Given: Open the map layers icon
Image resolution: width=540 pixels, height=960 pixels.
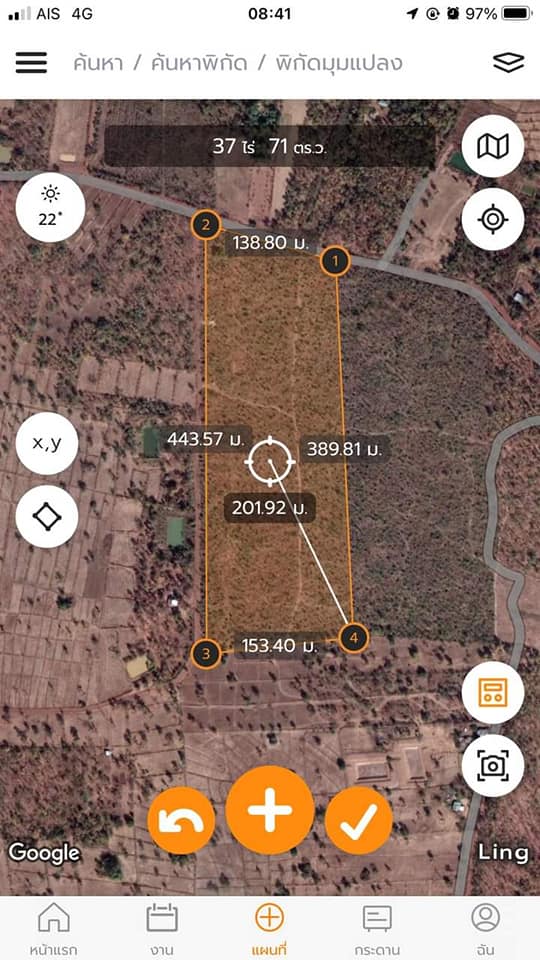Looking at the screenshot, I should (508, 62).
